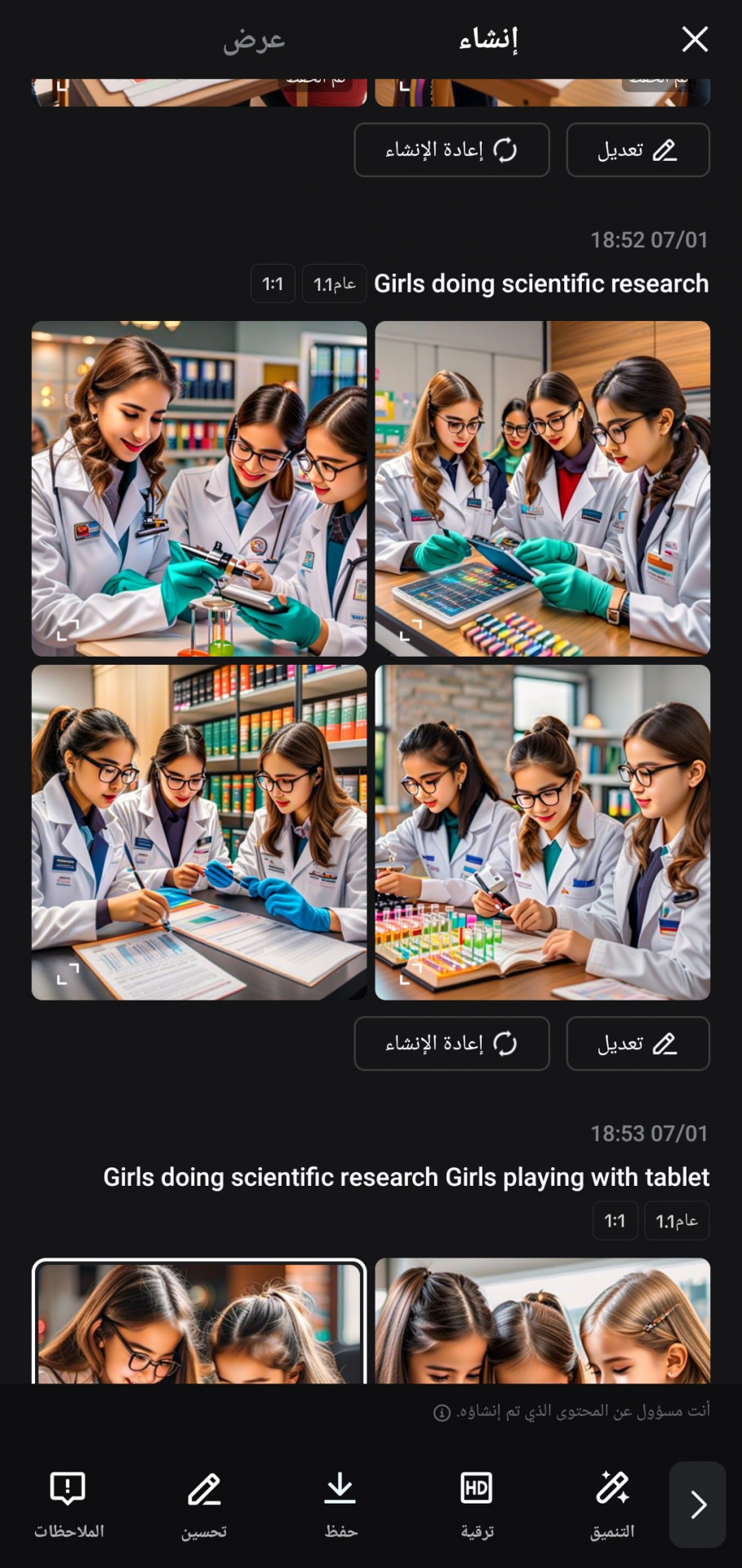Tap تحسين in the bottom toolbar
This screenshot has height=1568, width=742.
point(204,1504)
